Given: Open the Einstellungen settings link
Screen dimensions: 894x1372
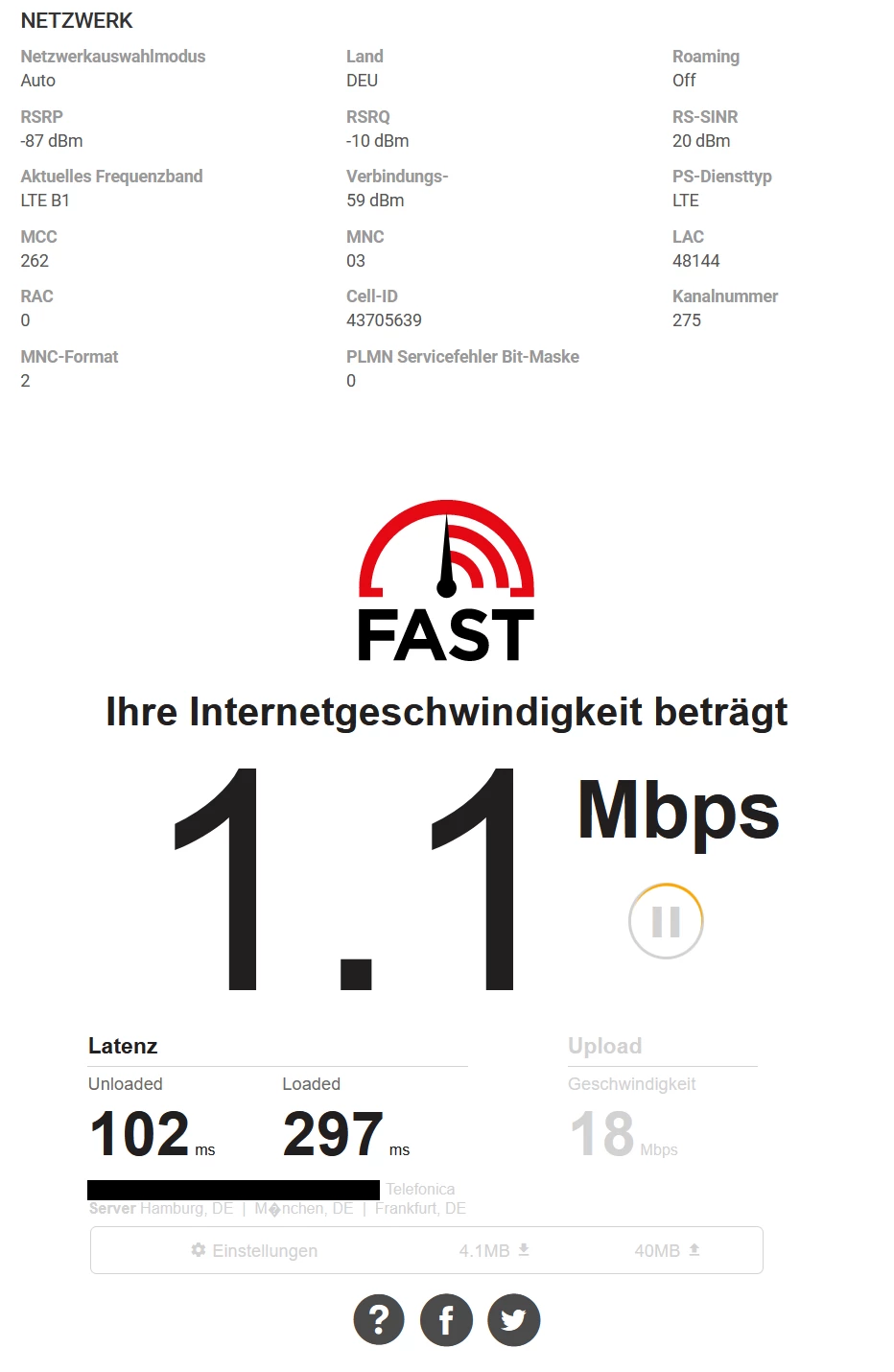Looking at the screenshot, I should [x=254, y=1250].
